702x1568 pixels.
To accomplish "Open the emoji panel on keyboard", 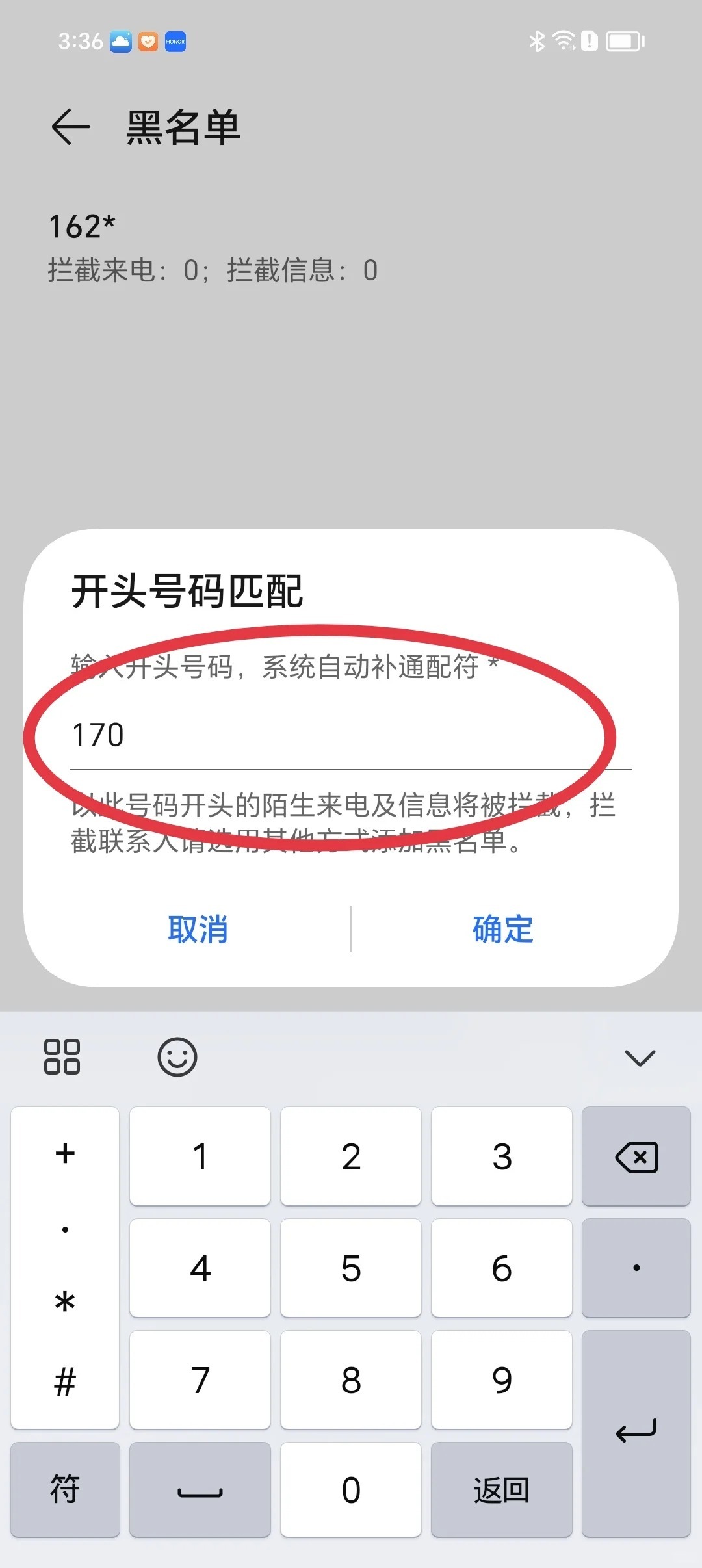I will (x=177, y=1057).
